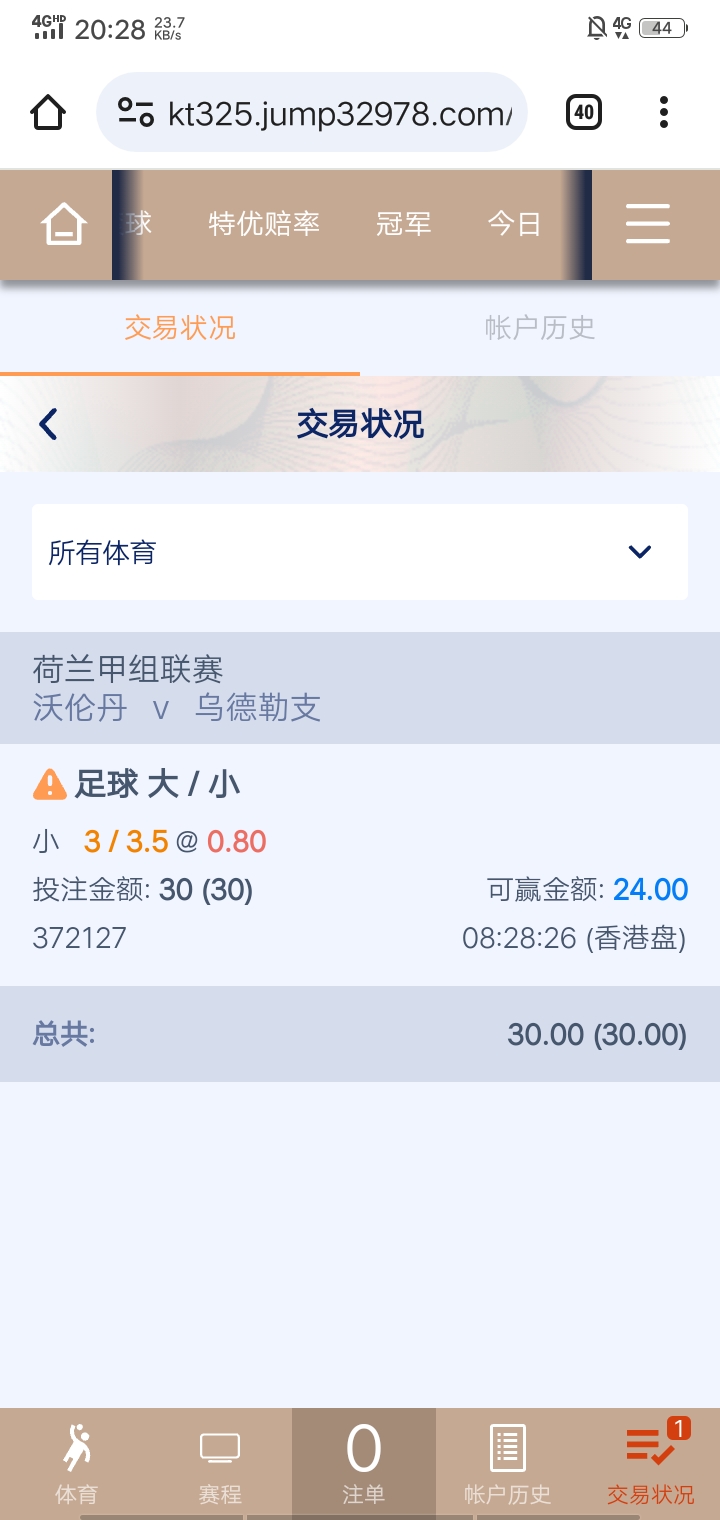Screen dimensions: 720x1520
Task: Switch to the 帐户历史 top tab
Action: 540,328
